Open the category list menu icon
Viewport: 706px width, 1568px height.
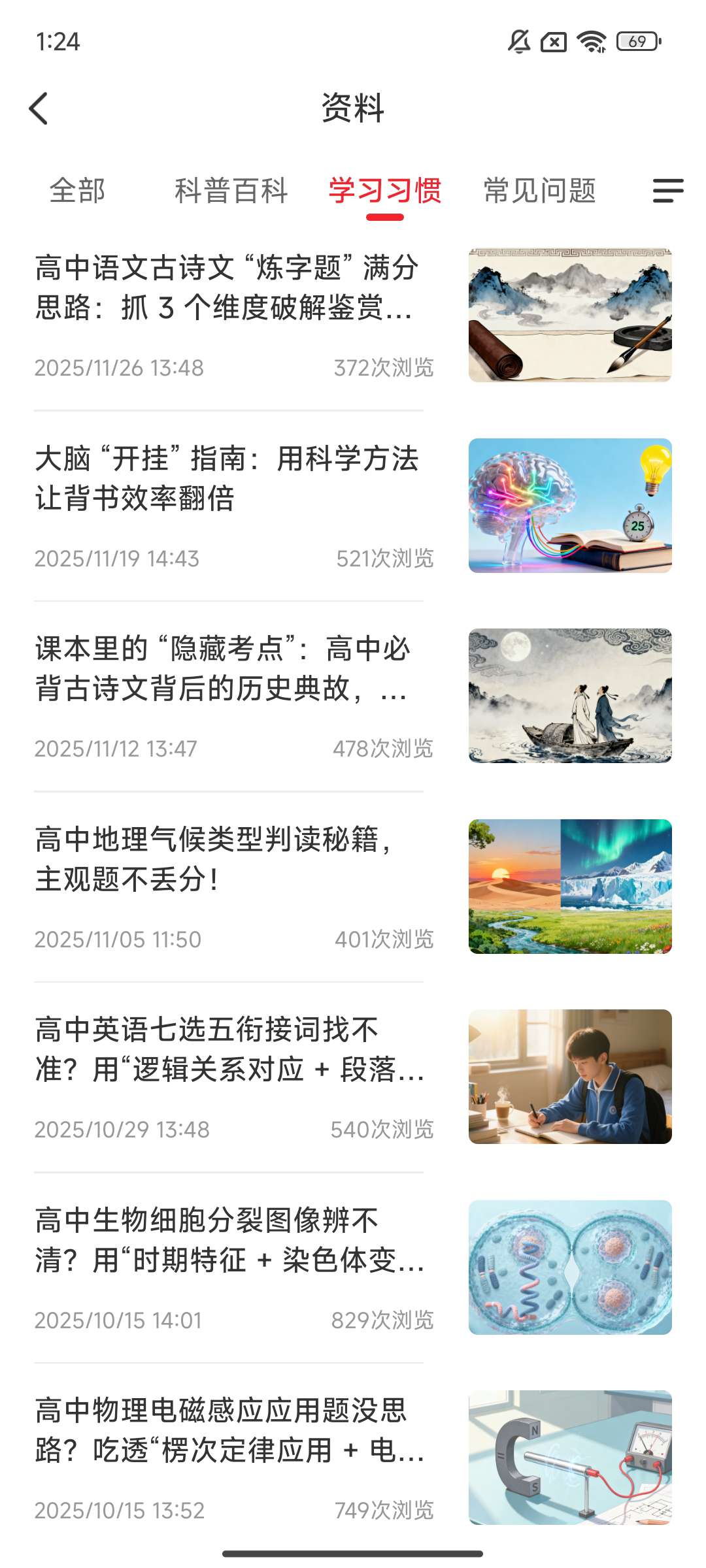coord(667,191)
